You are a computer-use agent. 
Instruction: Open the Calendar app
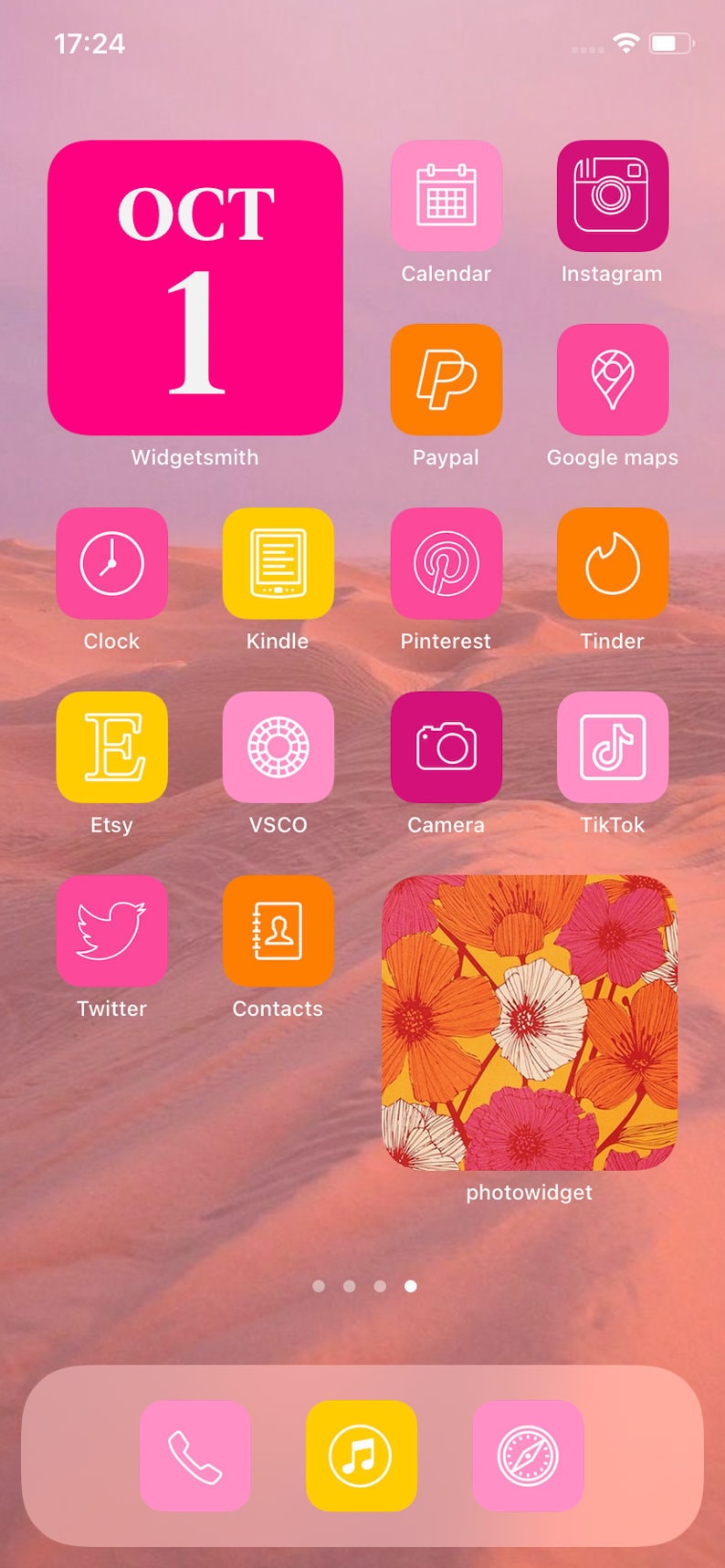[x=447, y=195]
